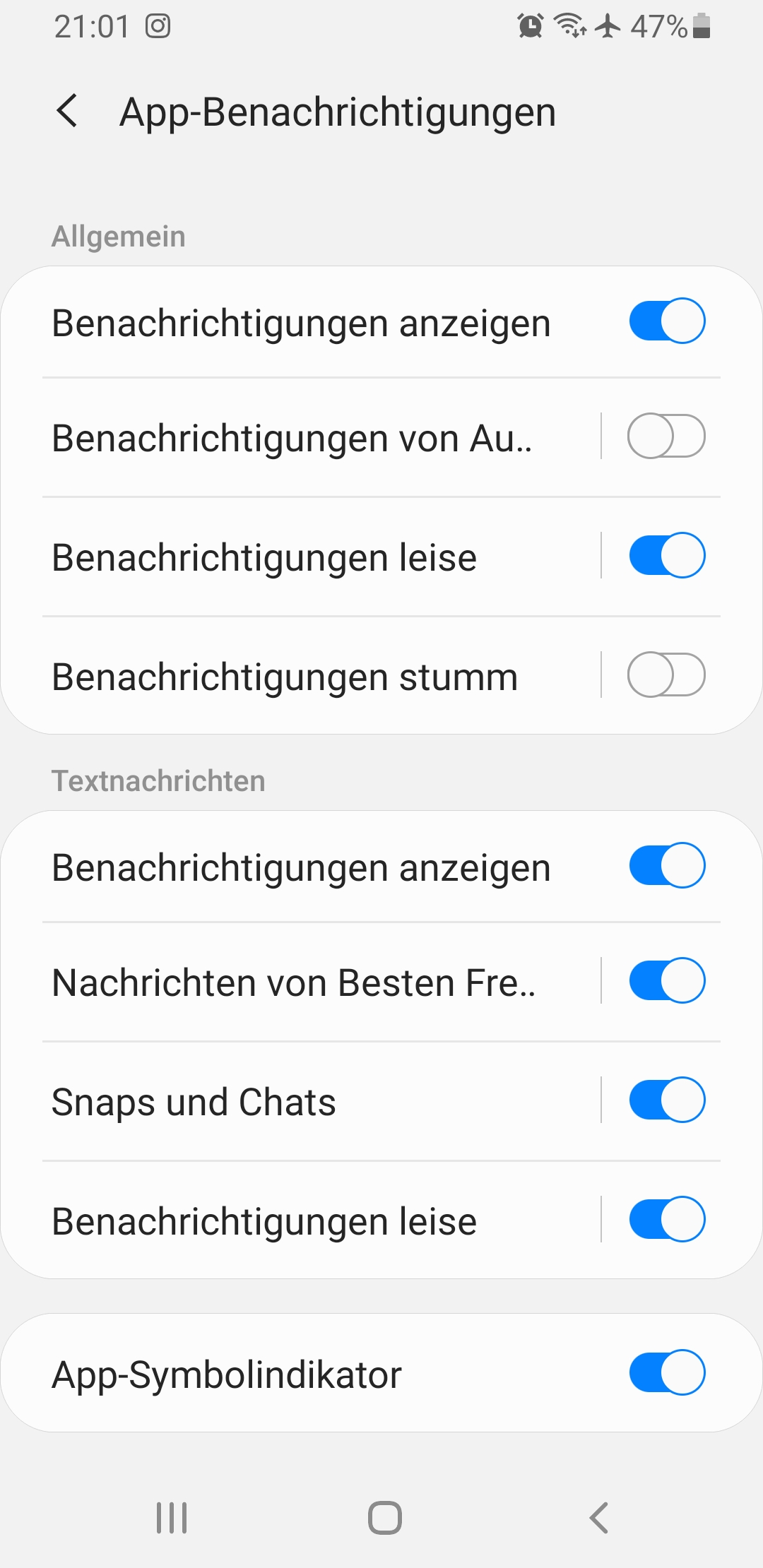Switch off Nachrichten von Besten Fre.. toggle

pyautogui.click(x=666, y=980)
